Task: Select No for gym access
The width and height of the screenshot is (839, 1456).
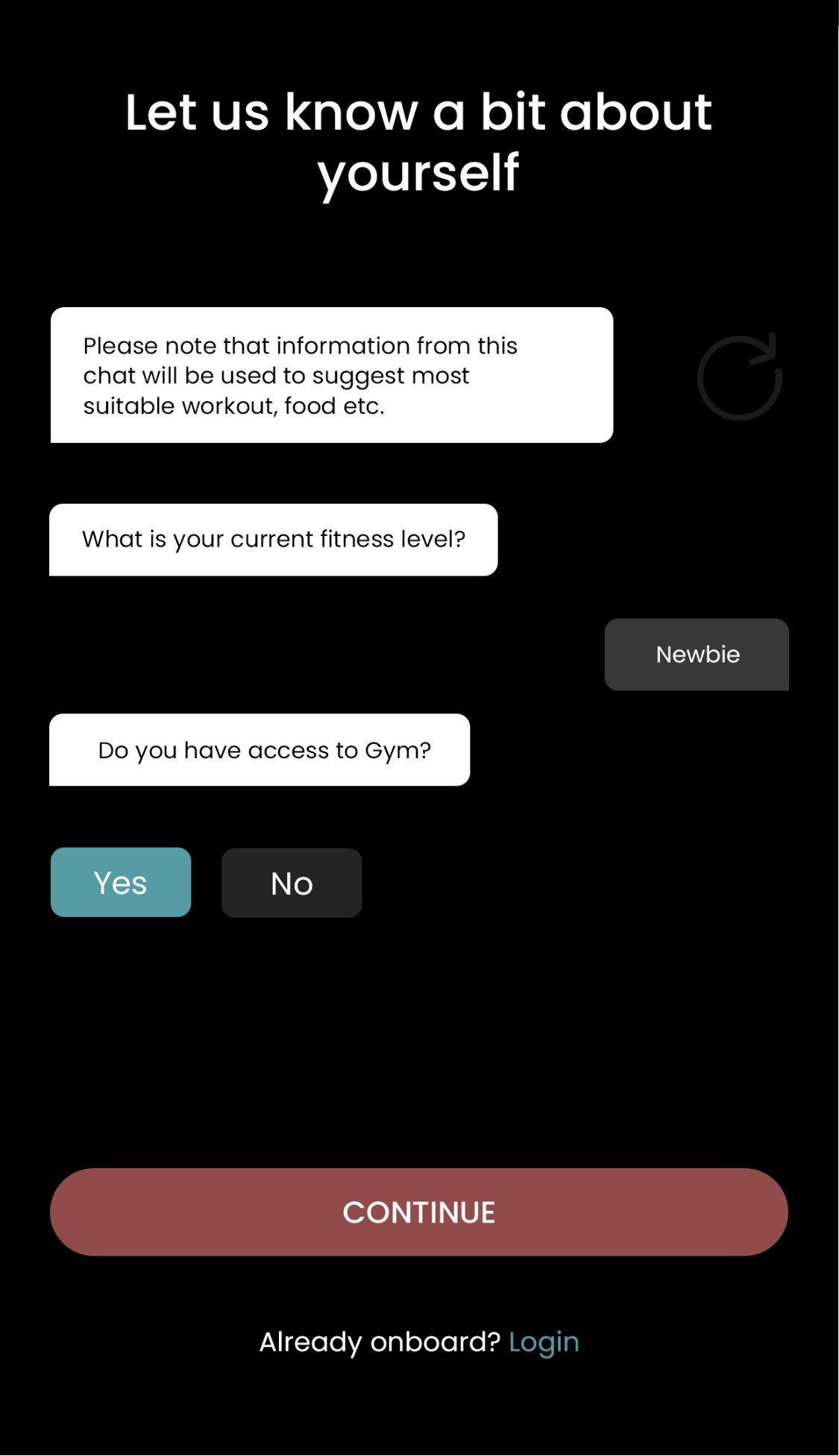Action: pyautogui.click(x=292, y=883)
